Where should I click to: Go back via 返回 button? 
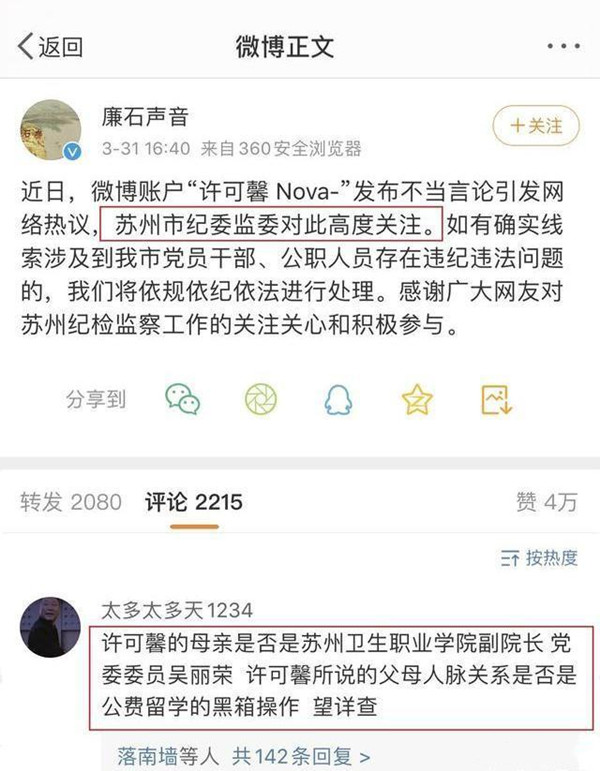point(50,46)
